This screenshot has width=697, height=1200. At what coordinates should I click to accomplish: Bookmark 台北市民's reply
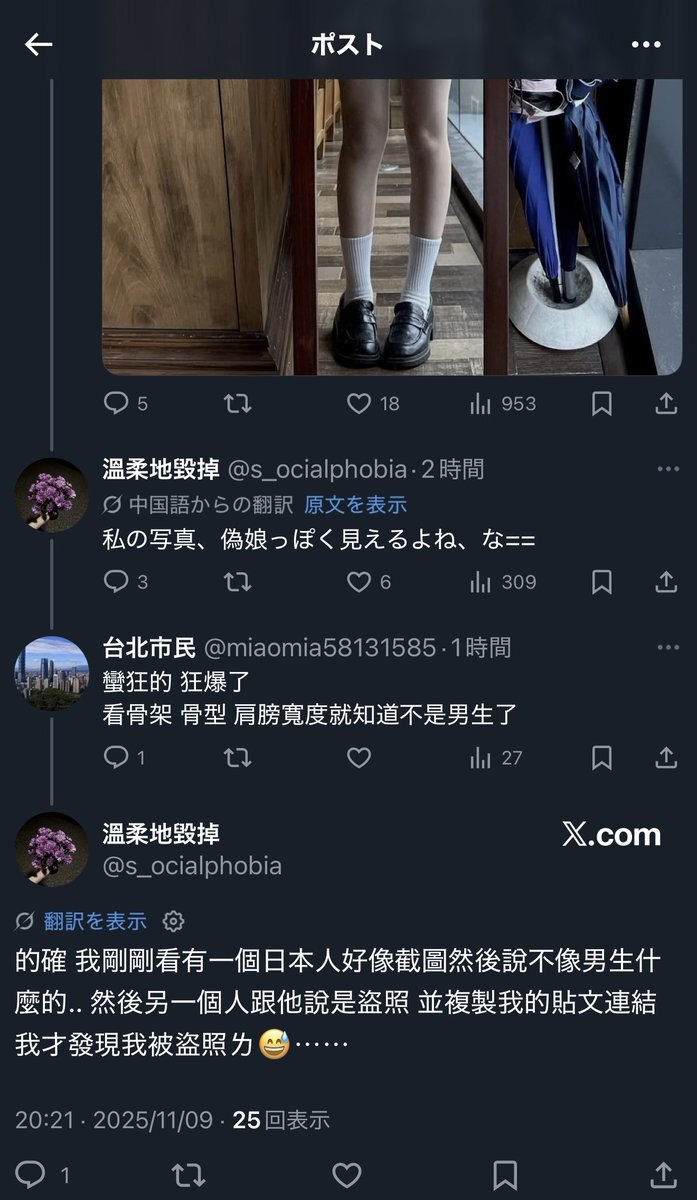[601, 758]
